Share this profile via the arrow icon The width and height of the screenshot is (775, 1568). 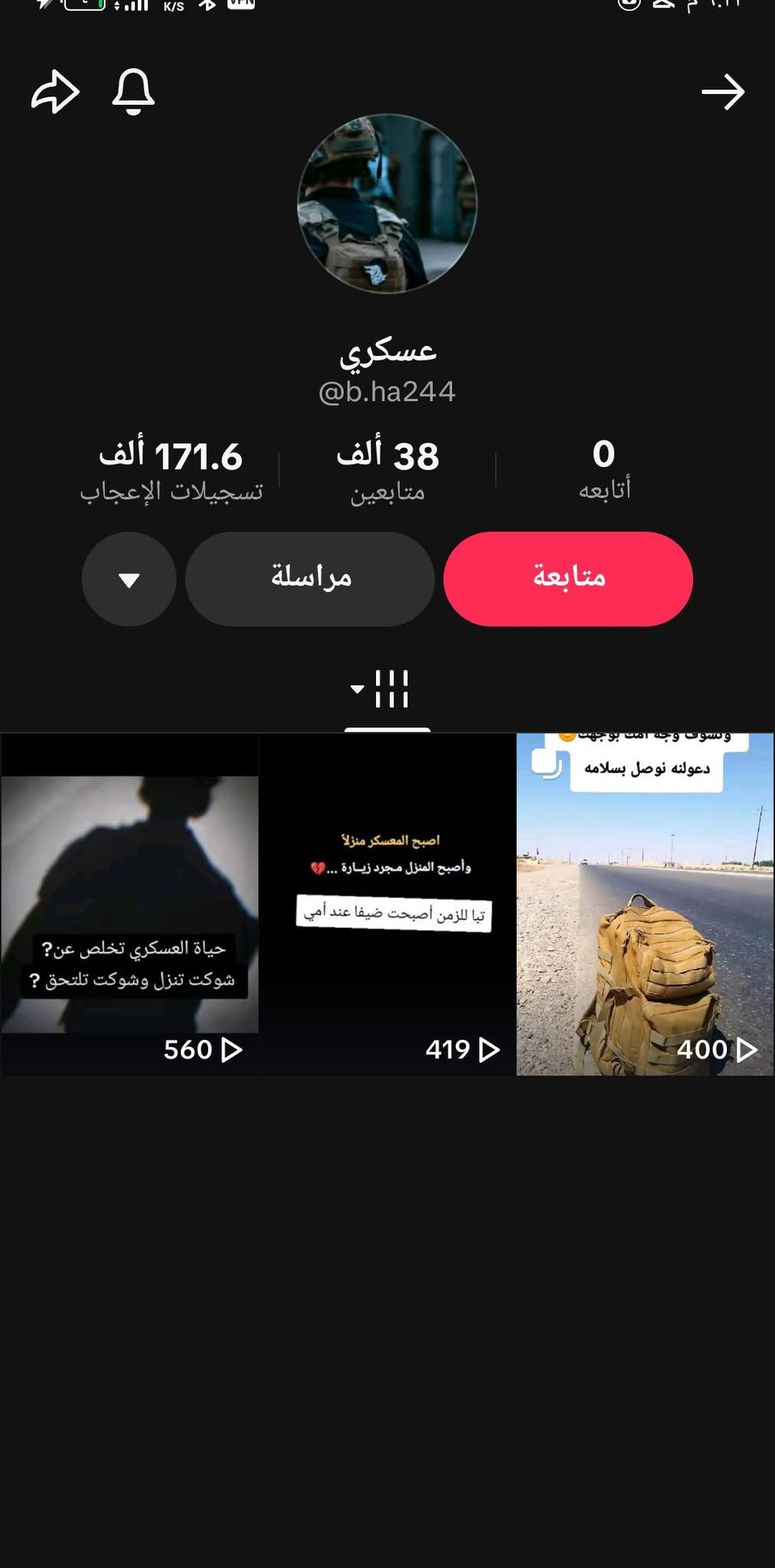55,92
